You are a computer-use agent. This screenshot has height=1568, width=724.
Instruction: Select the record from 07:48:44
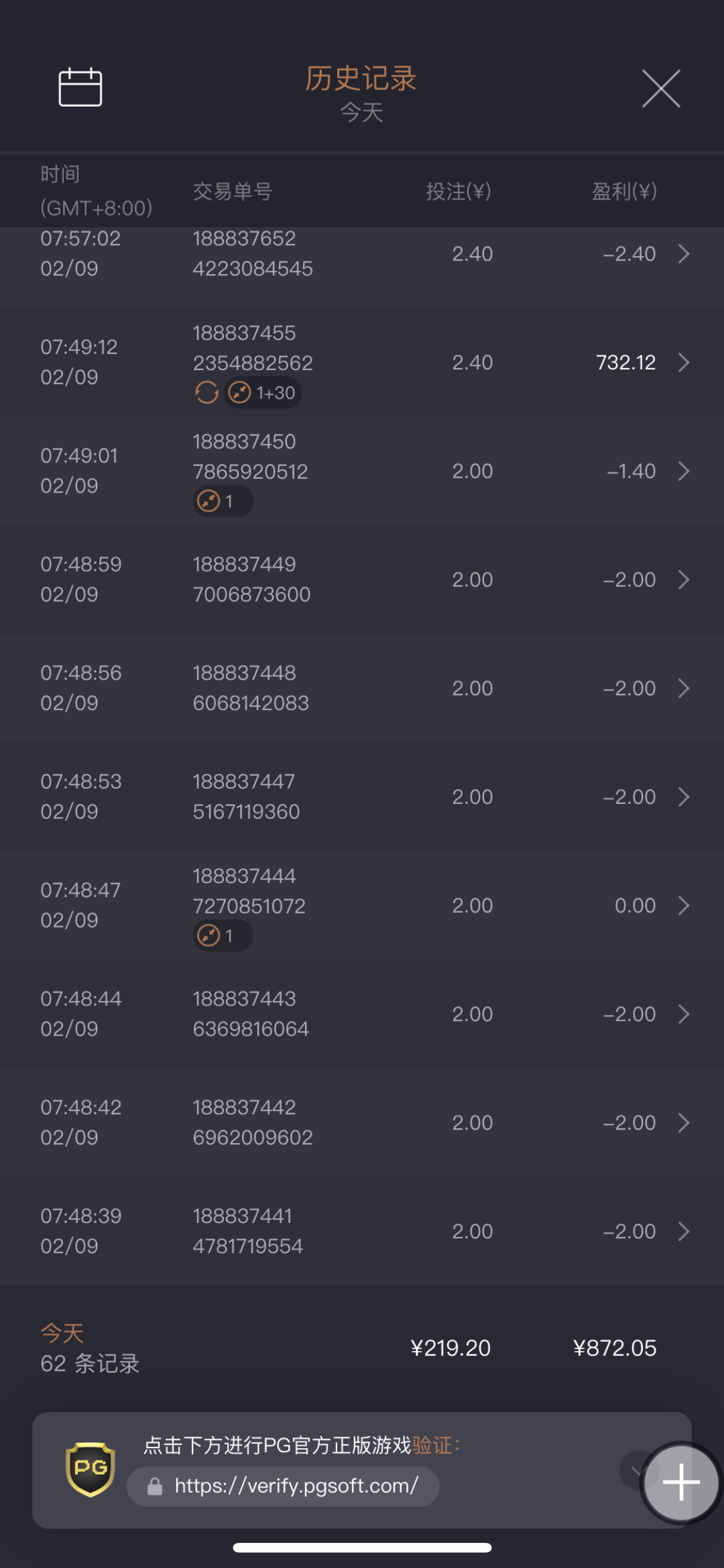tap(683, 1014)
